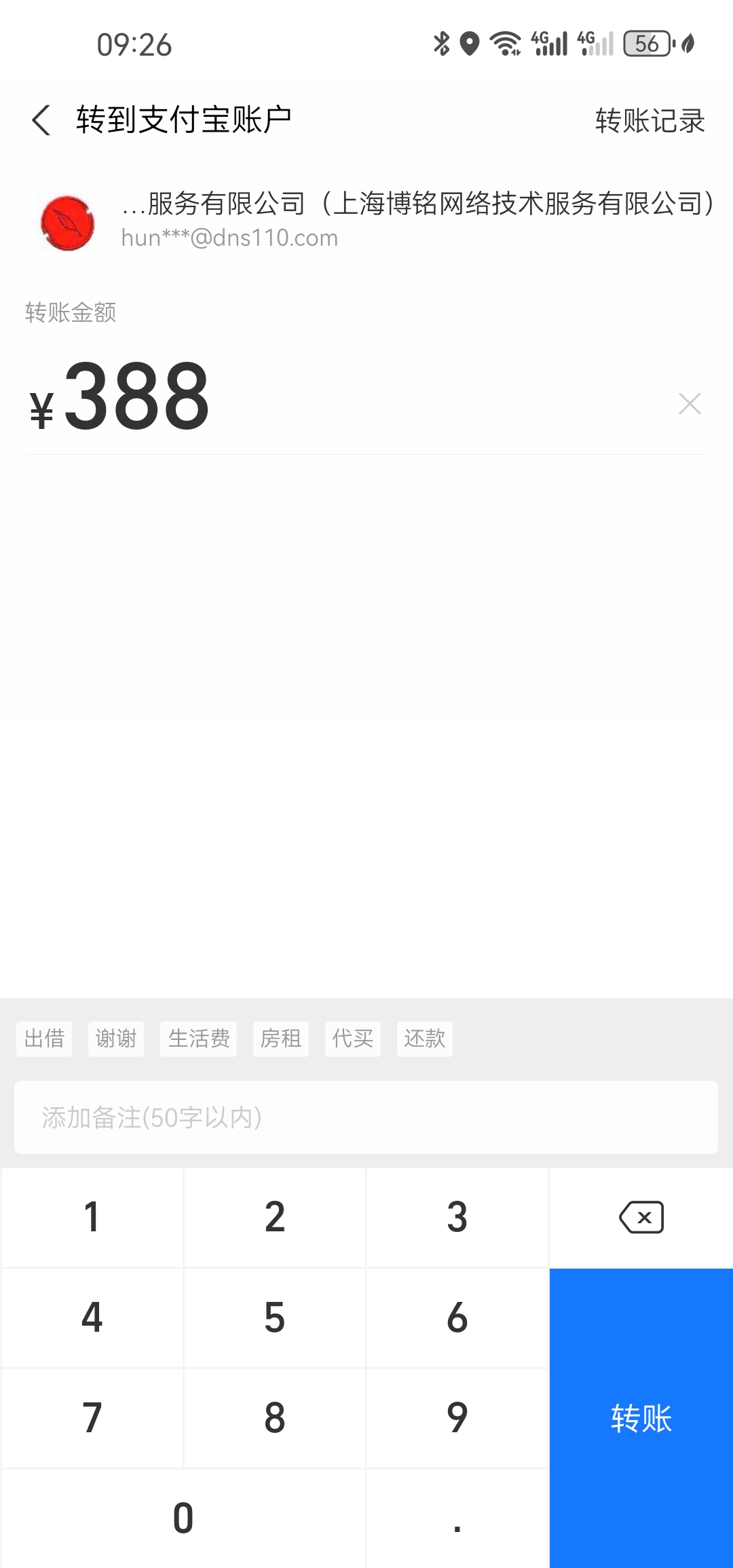Screen dimensions: 733x1568
Task: Select the 谢谢 remark chip
Action: coord(116,1039)
